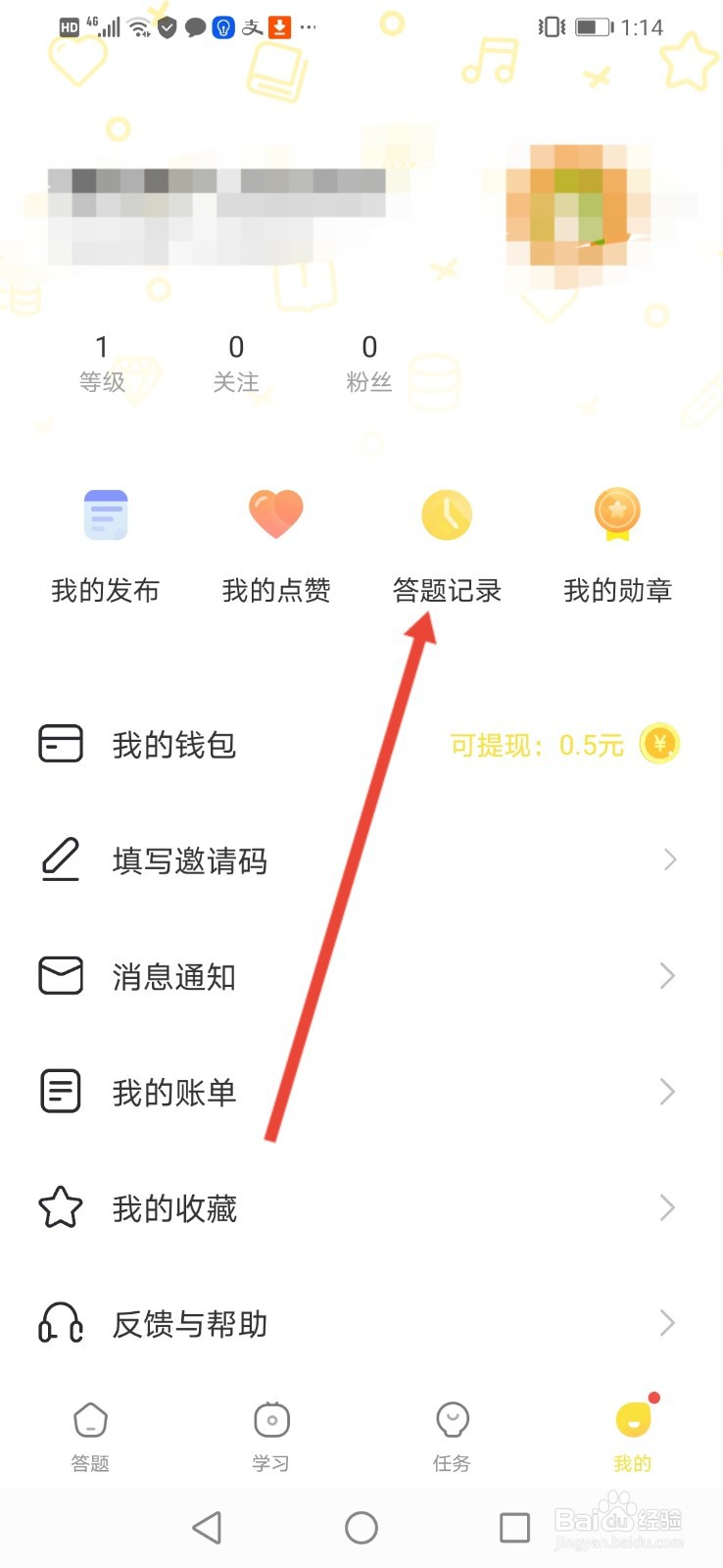Open 我的点赞 heart icon
Screen dimensions: 723x1568
click(x=275, y=514)
